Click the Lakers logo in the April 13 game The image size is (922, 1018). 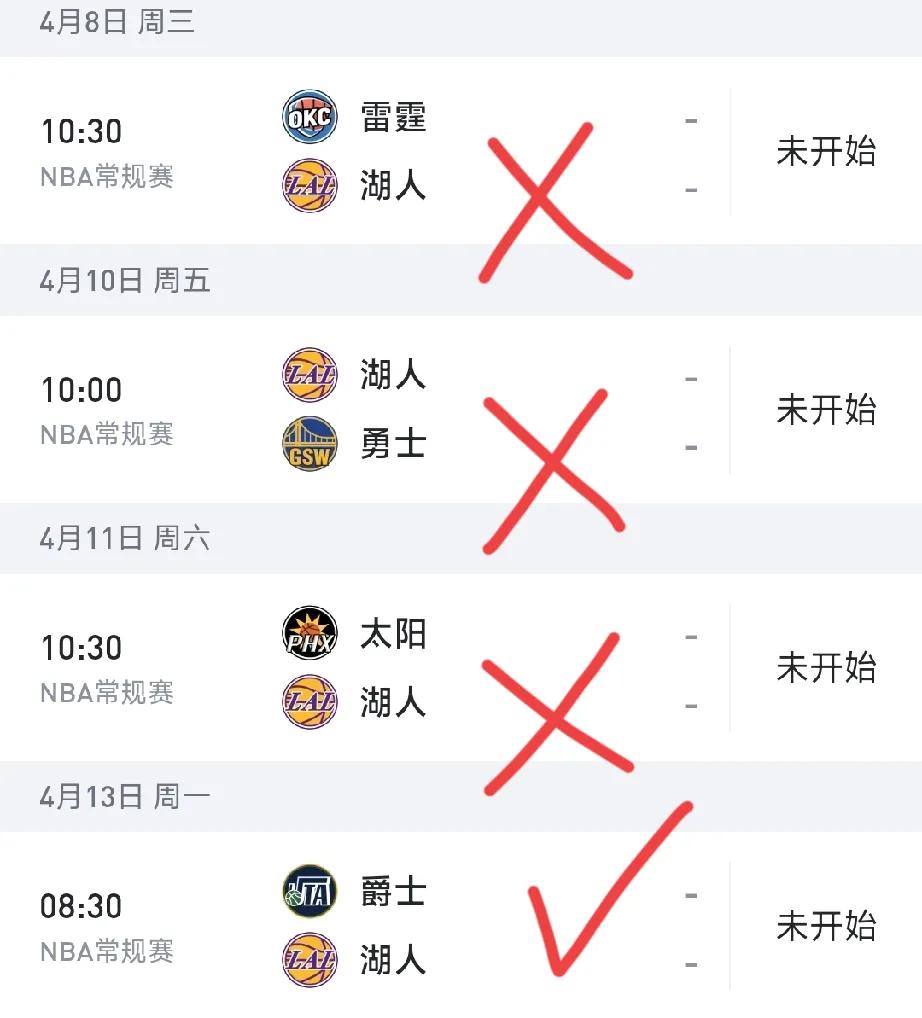[309, 959]
